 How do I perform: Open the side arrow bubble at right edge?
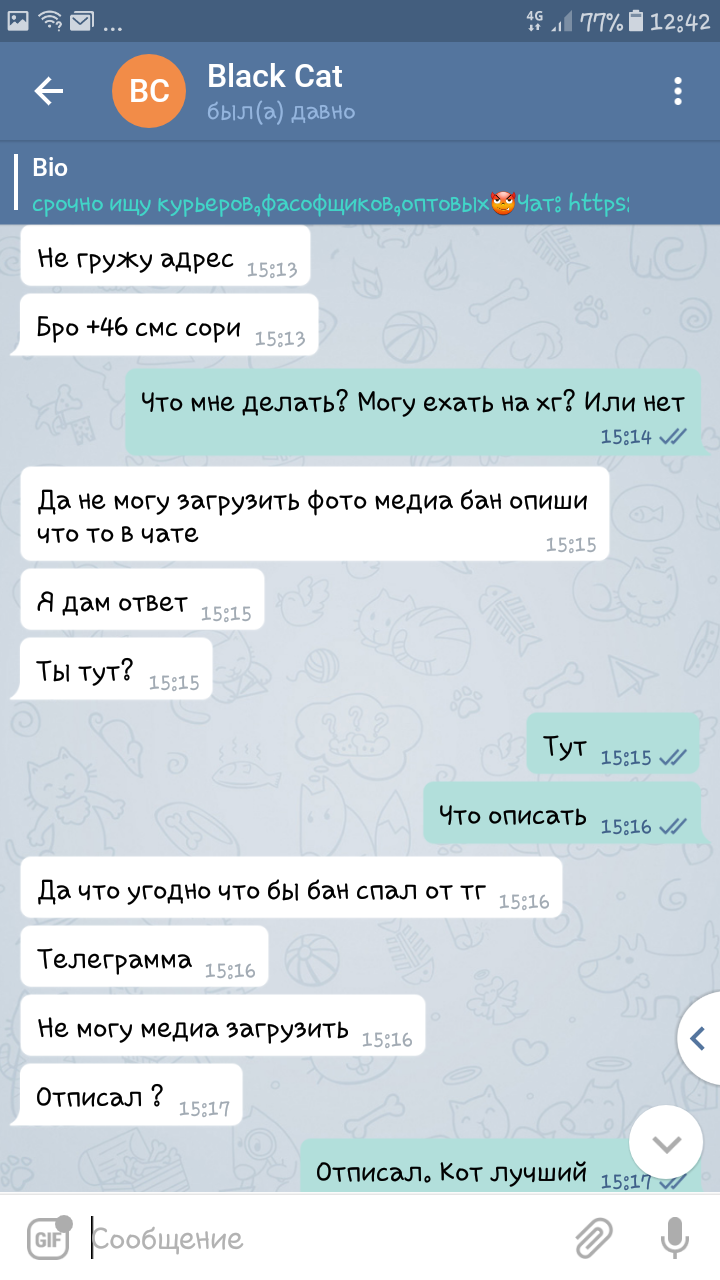(699, 1039)
